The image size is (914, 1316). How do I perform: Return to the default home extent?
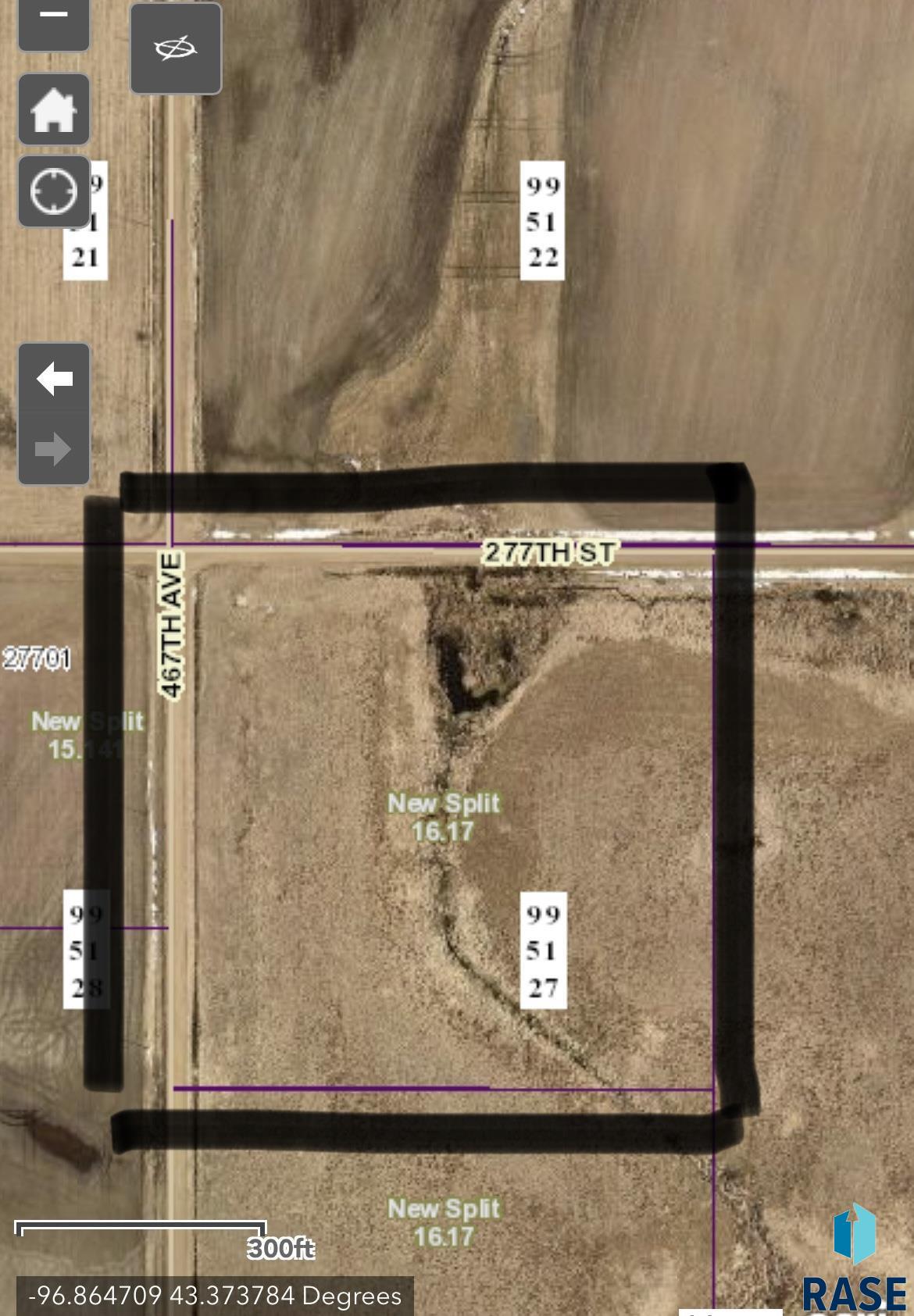pyautogui.click(x=53, y=110)
